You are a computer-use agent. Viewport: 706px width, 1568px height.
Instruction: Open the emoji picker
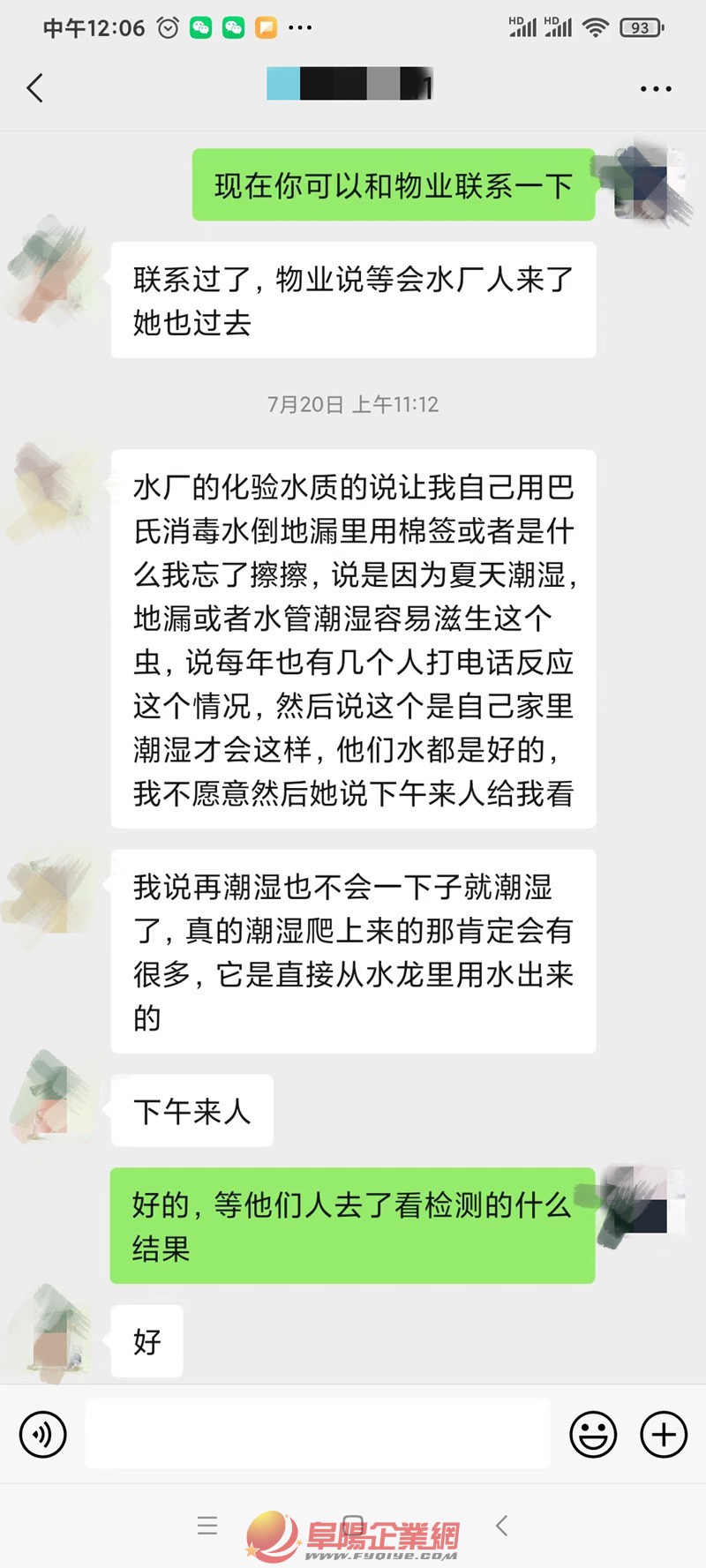[x=593, y=1434]
